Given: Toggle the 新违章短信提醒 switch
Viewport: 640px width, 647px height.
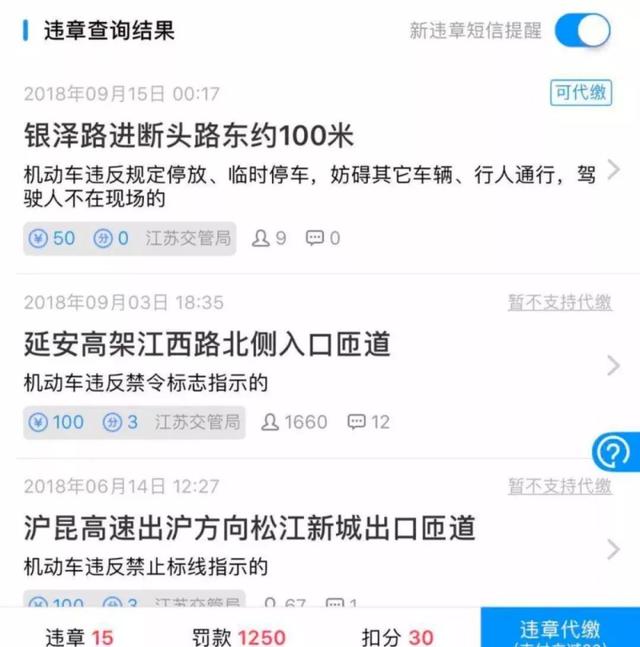Looking at the screenshot, I should pos(582,30).
